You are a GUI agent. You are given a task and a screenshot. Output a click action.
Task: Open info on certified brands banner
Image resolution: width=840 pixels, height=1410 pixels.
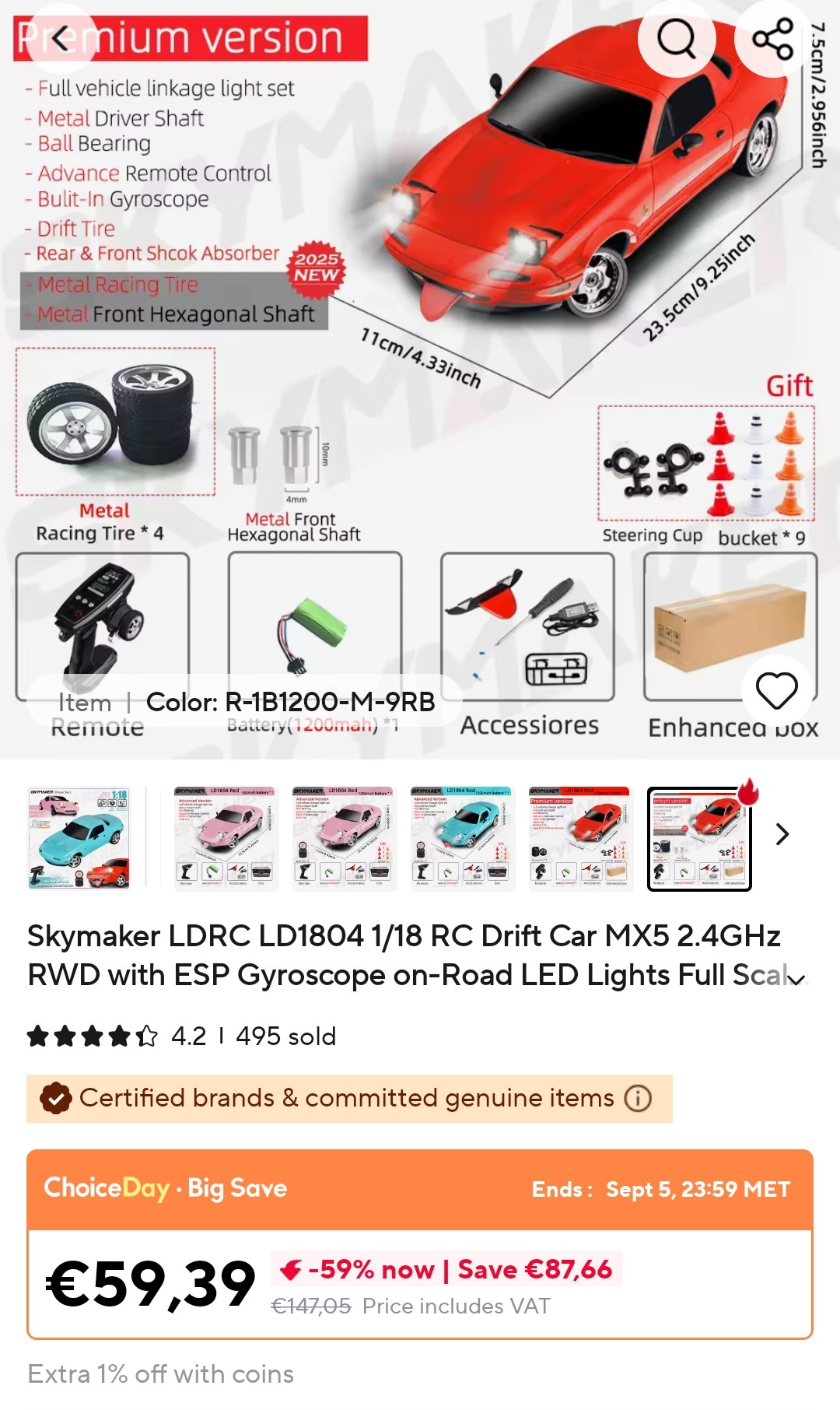pyautogui.click(x=639, y=1099)
